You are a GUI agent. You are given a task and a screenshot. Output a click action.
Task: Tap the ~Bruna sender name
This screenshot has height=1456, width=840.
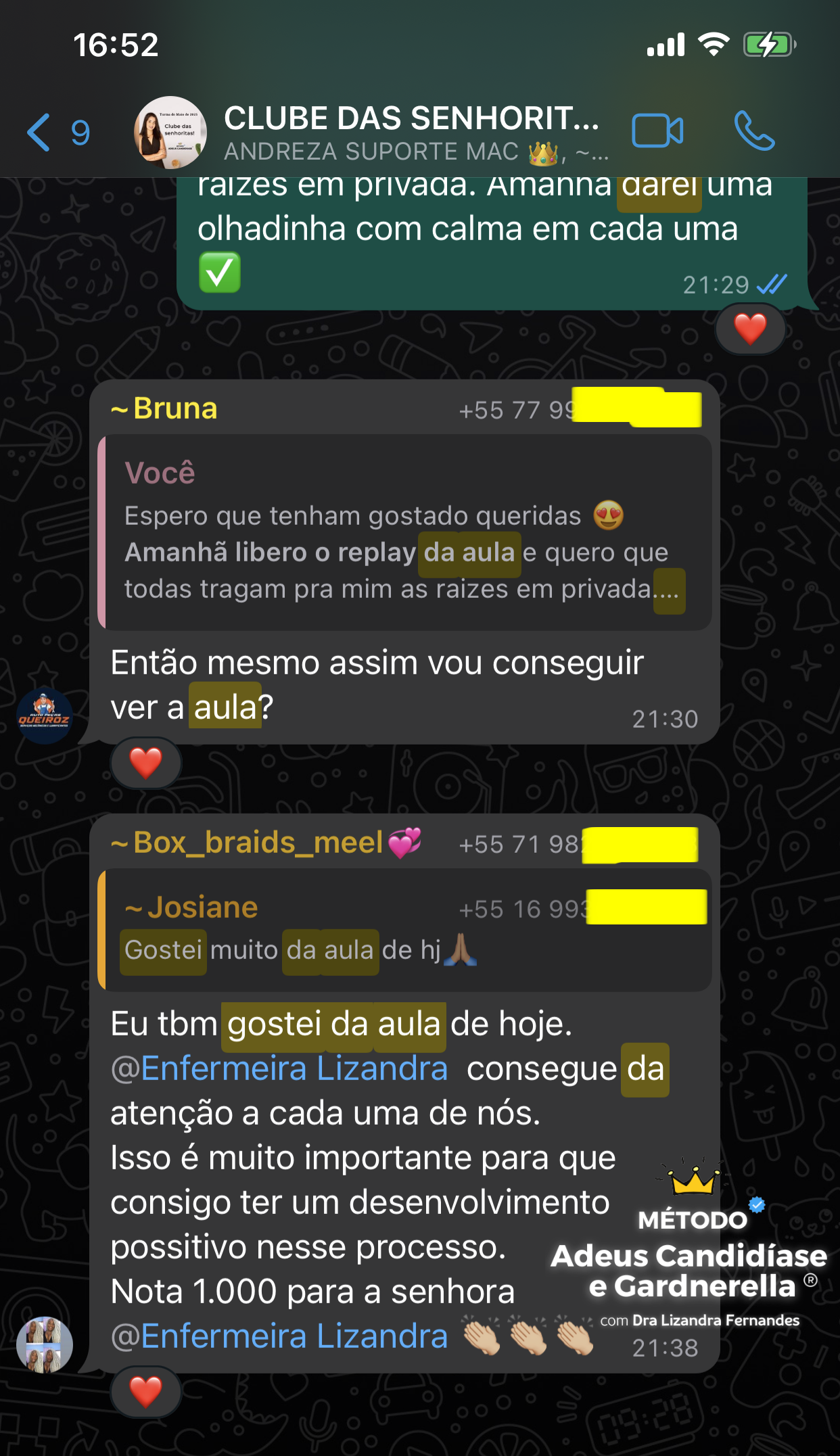(x=164, y=408)
